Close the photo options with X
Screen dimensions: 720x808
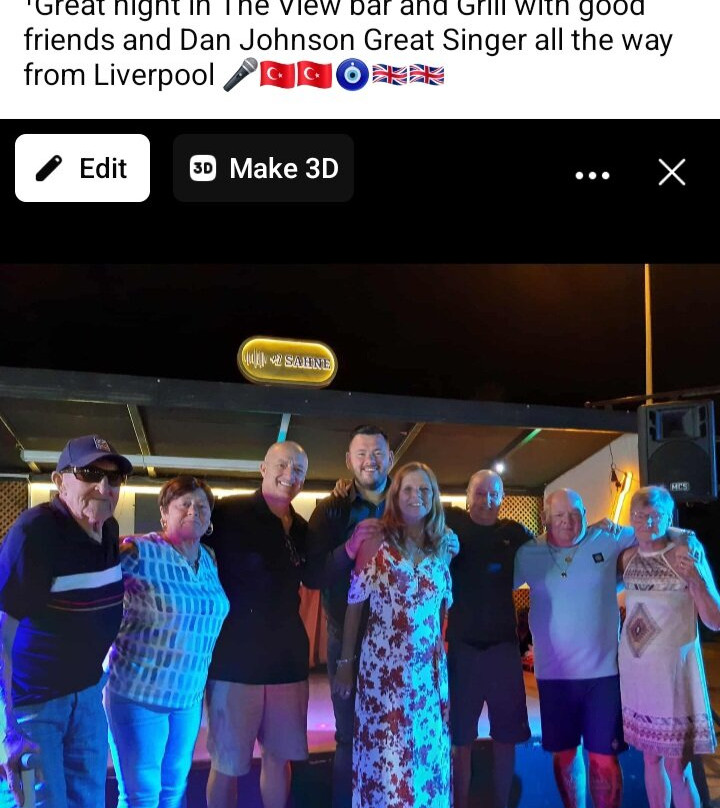(x=672, y=172)
